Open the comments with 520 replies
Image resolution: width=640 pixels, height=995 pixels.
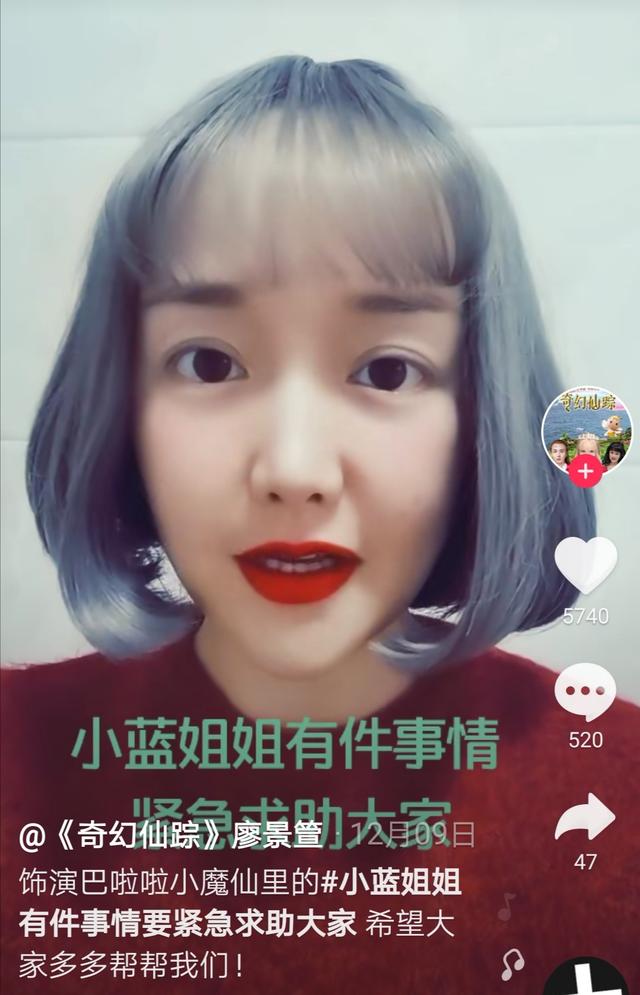[586, 692]
